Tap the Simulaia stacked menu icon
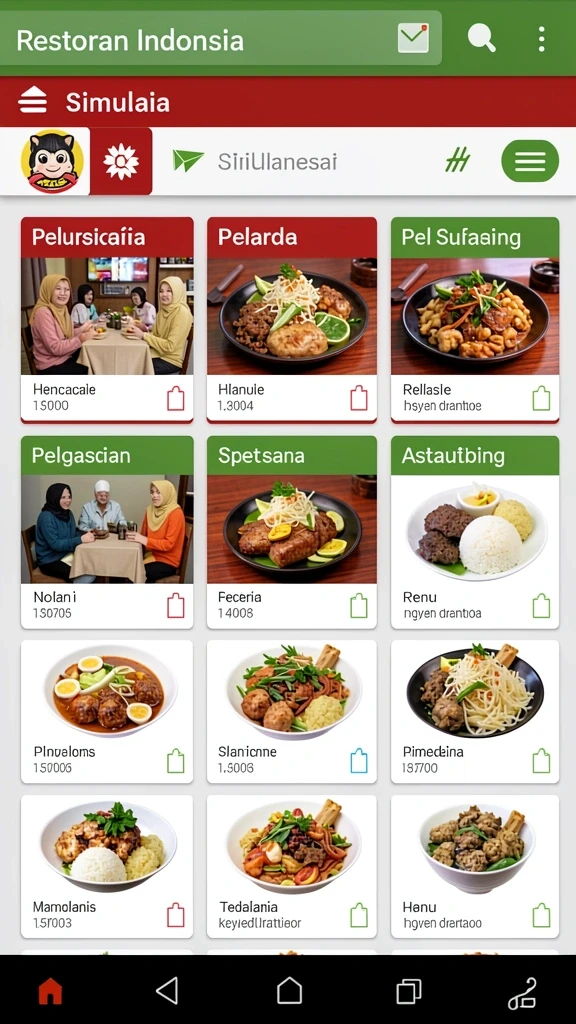The height and width of the screenshot is (1024, 576). click(33, 101)
